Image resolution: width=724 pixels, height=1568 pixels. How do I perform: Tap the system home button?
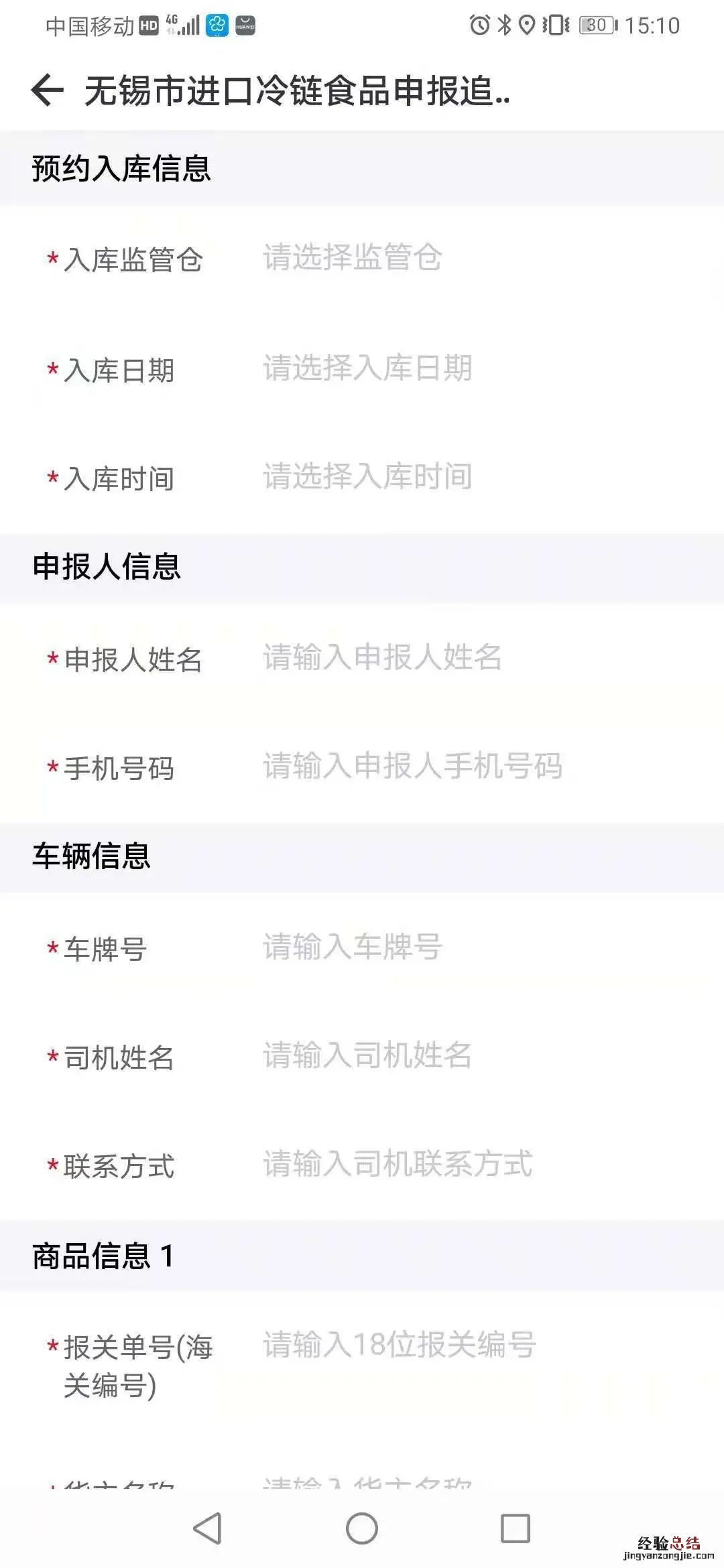362,1528
